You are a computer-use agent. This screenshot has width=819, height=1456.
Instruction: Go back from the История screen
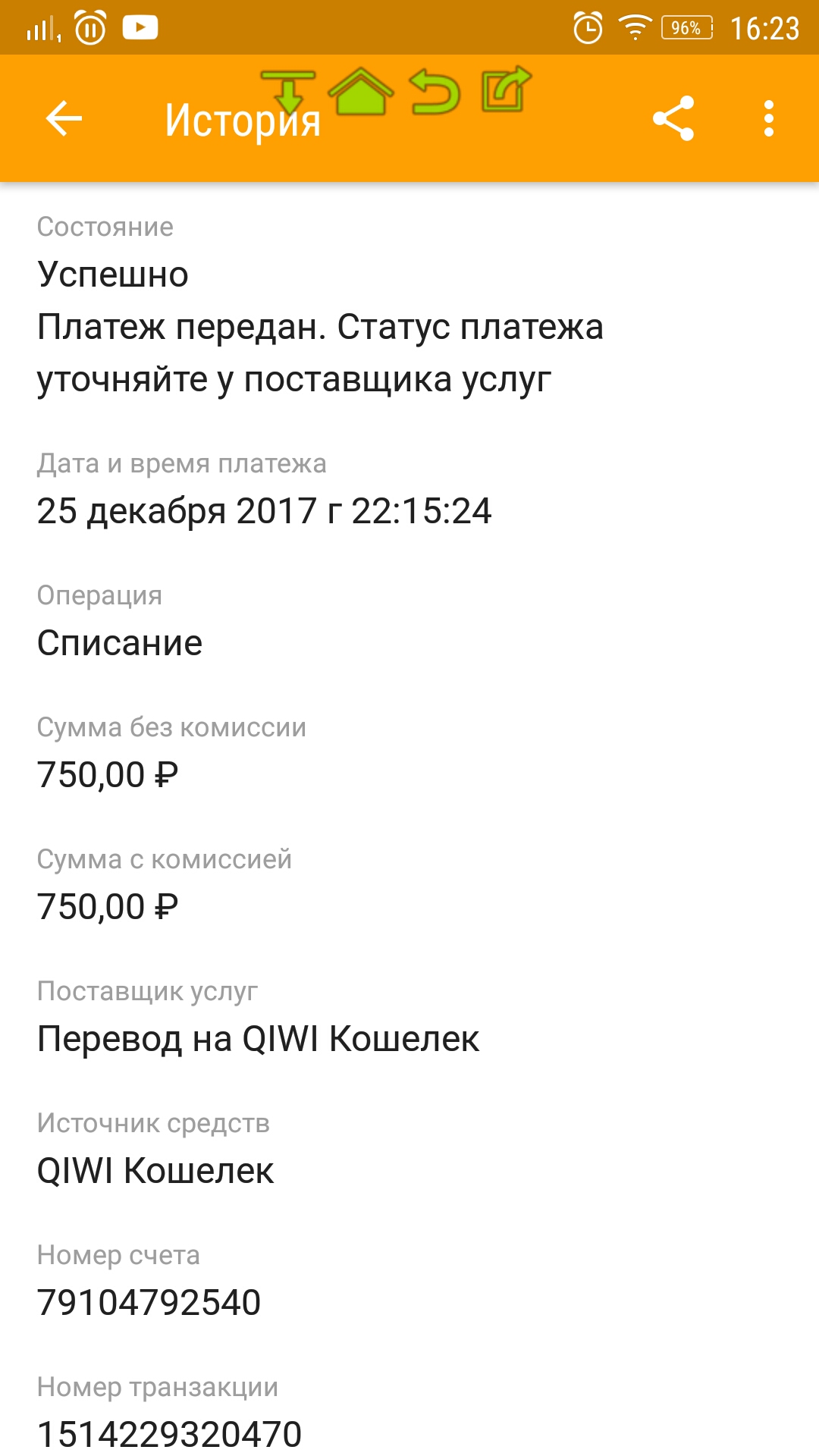click(x=64, y=119)
